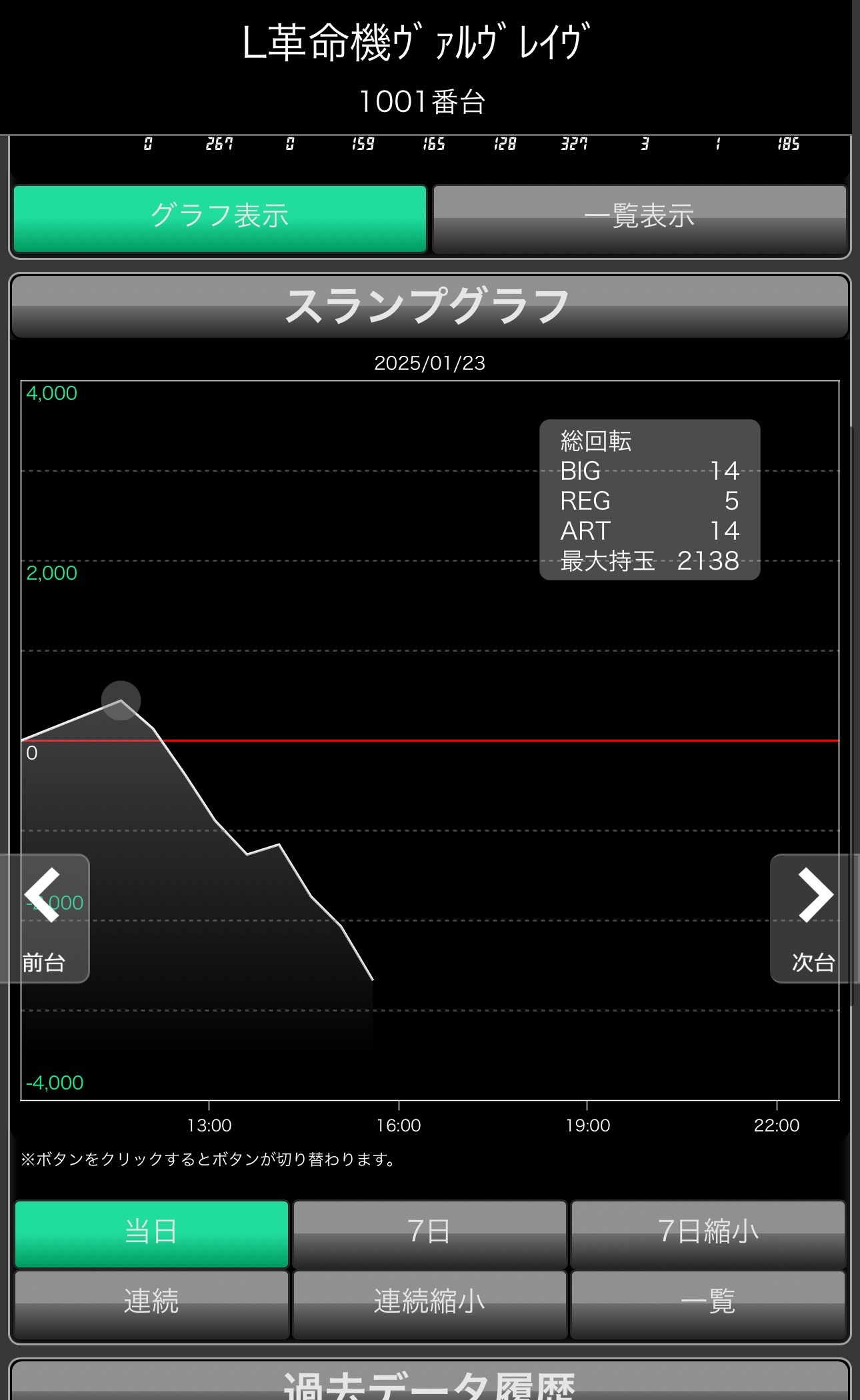Tap the peak marker on the slump graph

click(x=121, y=700)
